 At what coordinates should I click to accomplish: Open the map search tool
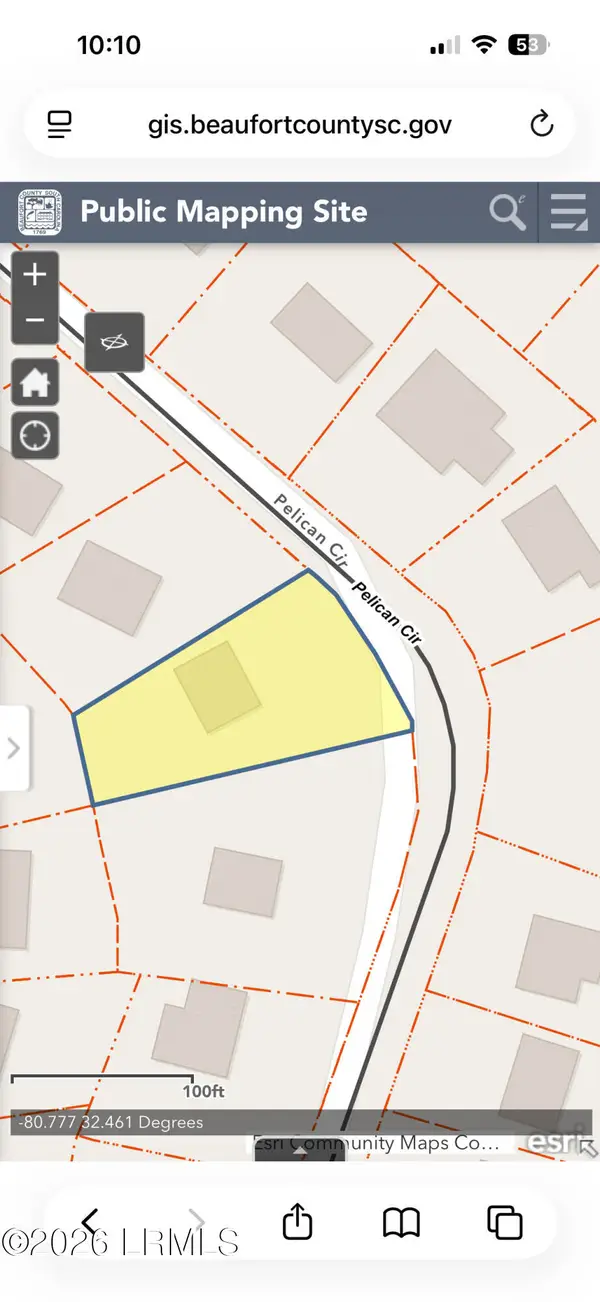pyautogui.click(x=508, y=212)
